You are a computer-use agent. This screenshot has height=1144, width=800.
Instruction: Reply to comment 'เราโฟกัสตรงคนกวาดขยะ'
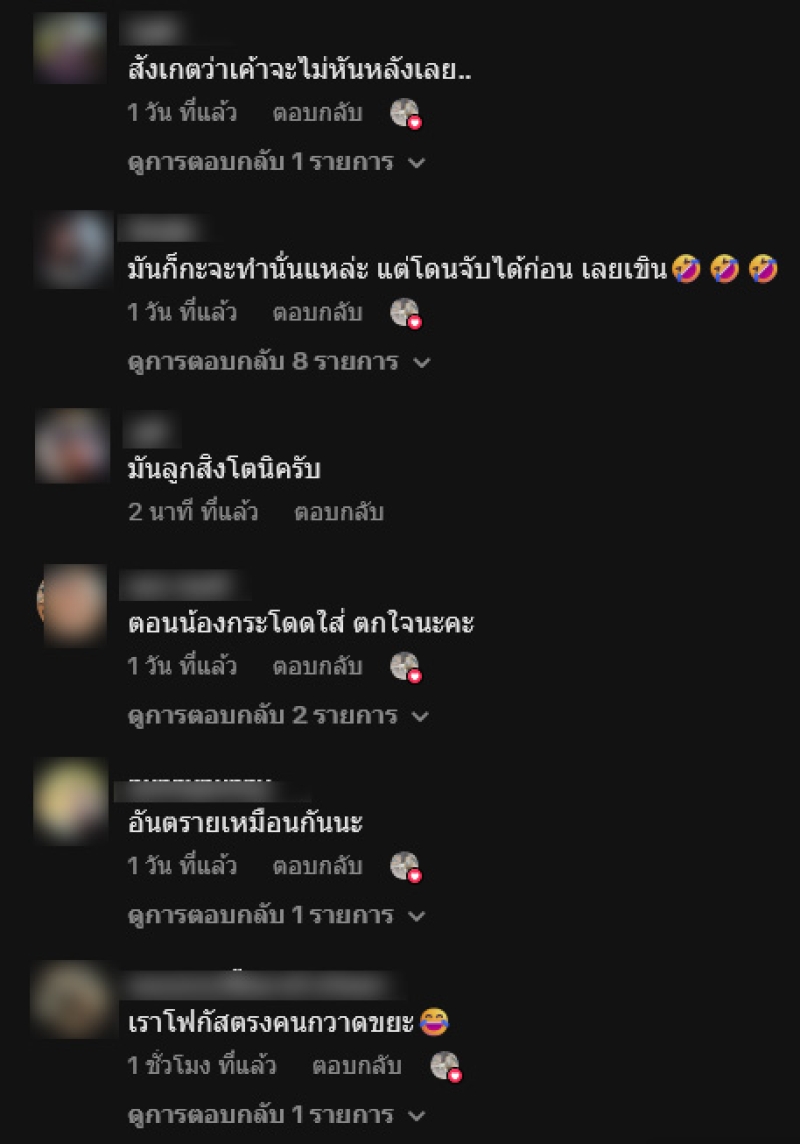click(357, 1066)
